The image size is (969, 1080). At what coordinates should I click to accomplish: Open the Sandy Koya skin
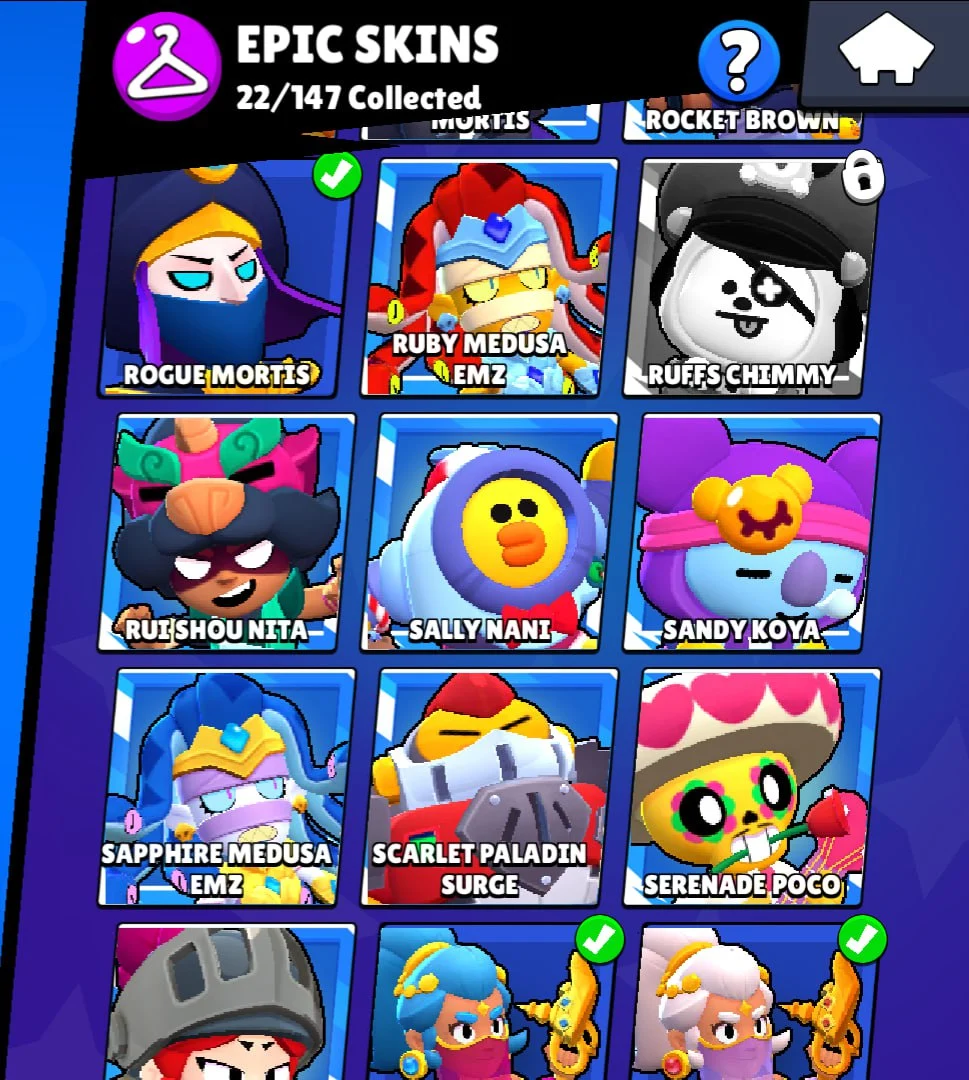(x=752, y=531)
